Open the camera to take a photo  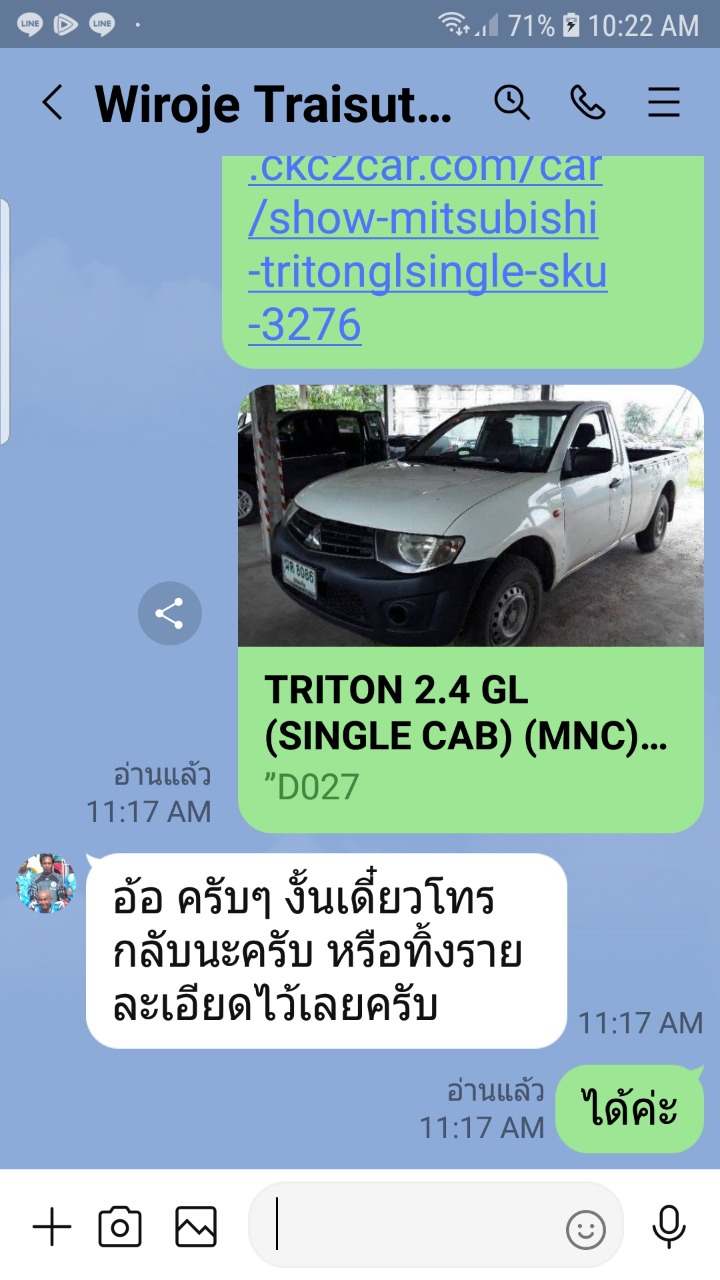tap(120, 1227)
